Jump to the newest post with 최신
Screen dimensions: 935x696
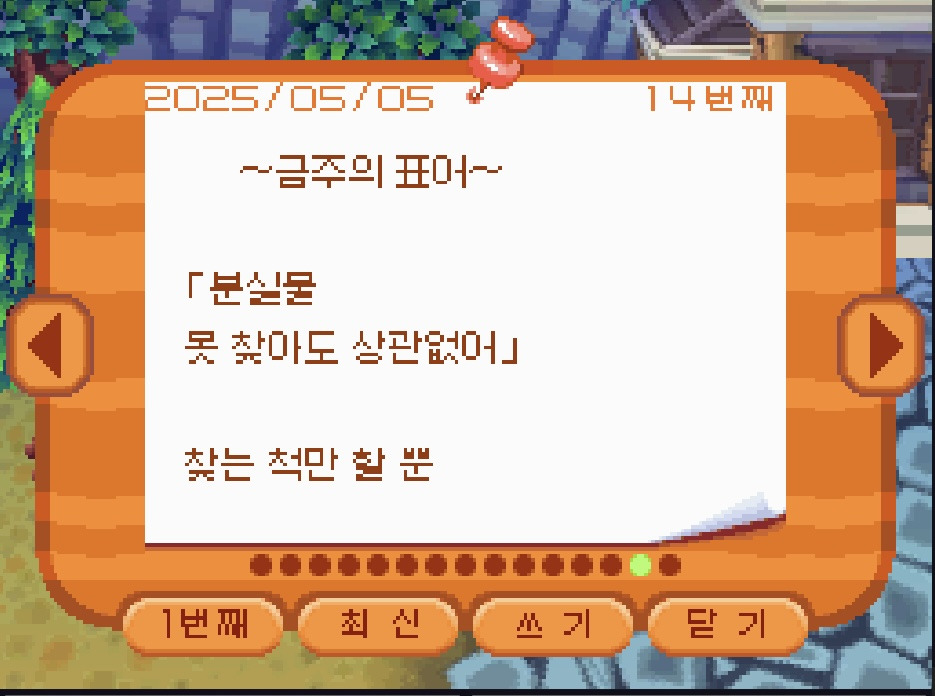(378, 624)
